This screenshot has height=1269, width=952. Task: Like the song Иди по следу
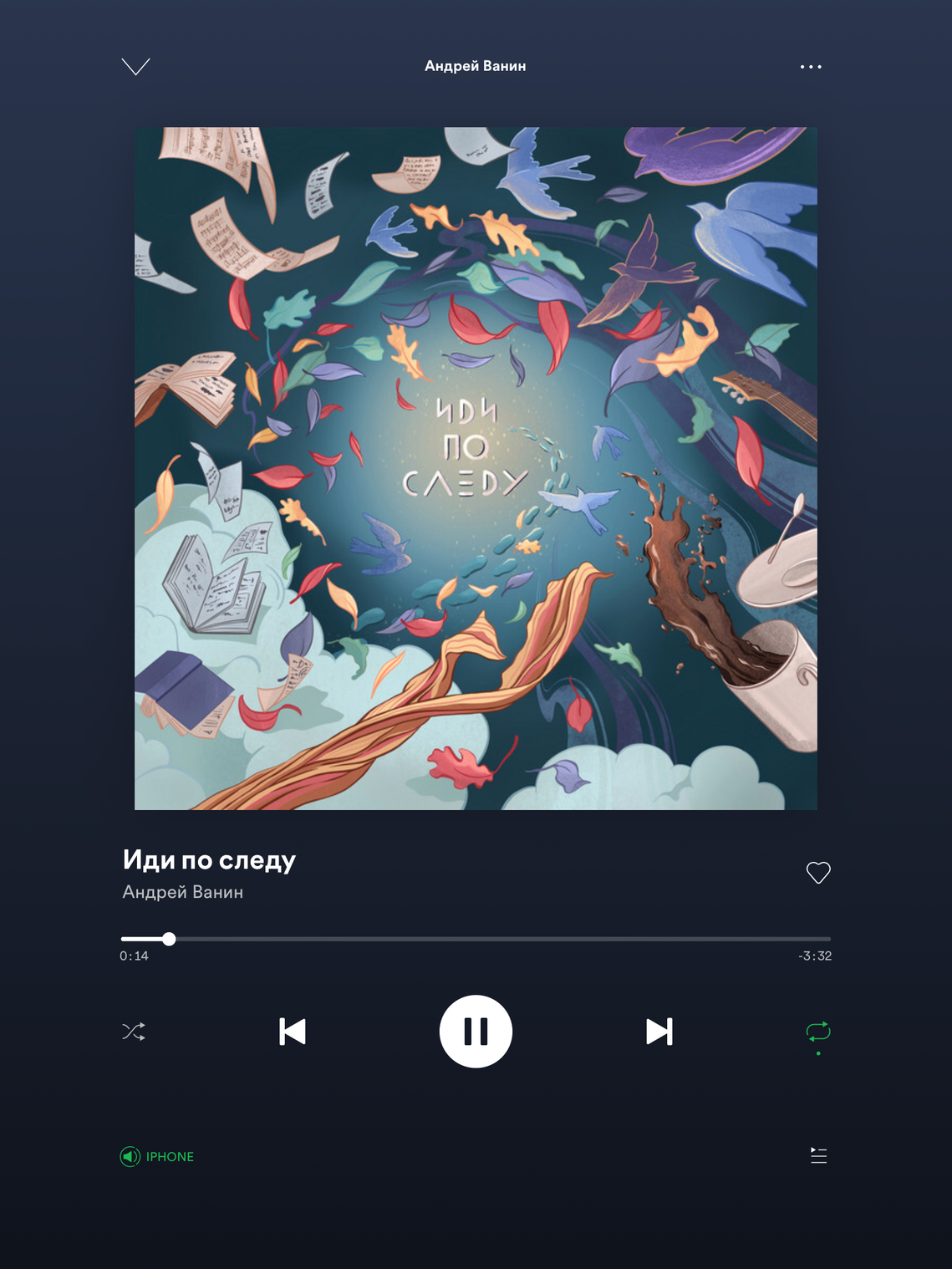coord(817,872)
